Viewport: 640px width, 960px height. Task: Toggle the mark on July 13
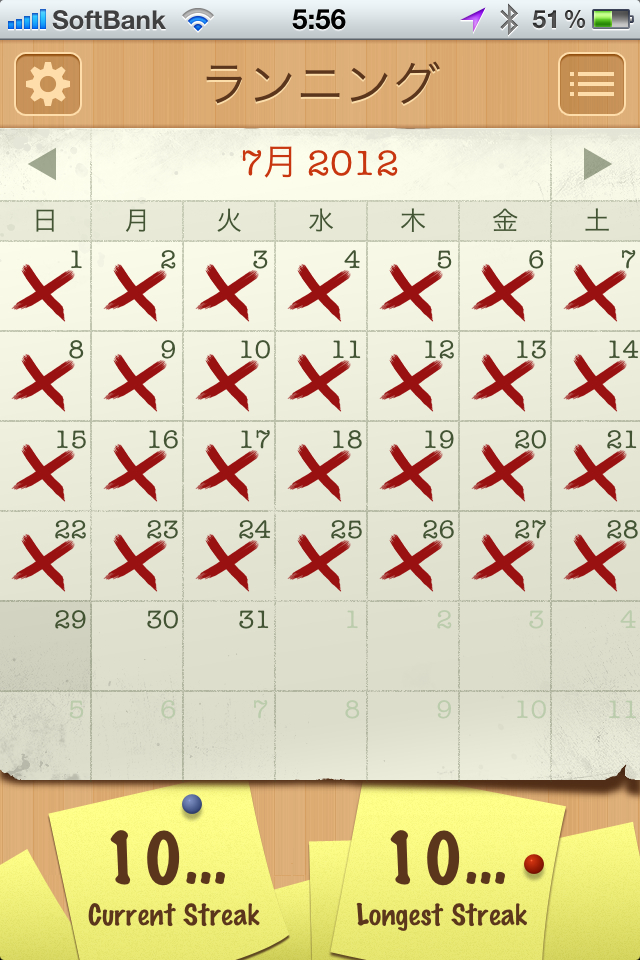tap(505, 377)
